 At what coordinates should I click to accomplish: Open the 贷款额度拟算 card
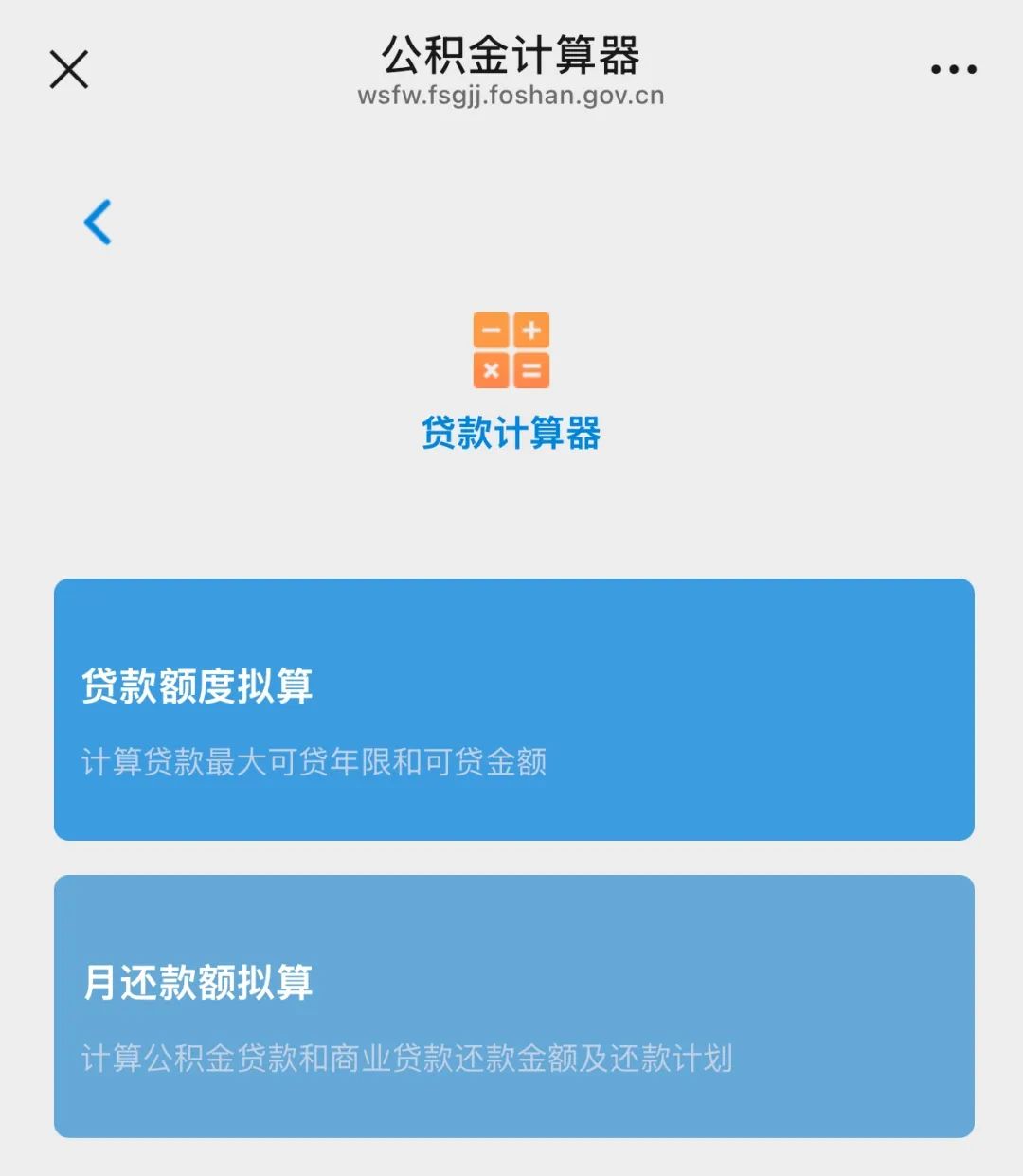click(x=513, y=709)
